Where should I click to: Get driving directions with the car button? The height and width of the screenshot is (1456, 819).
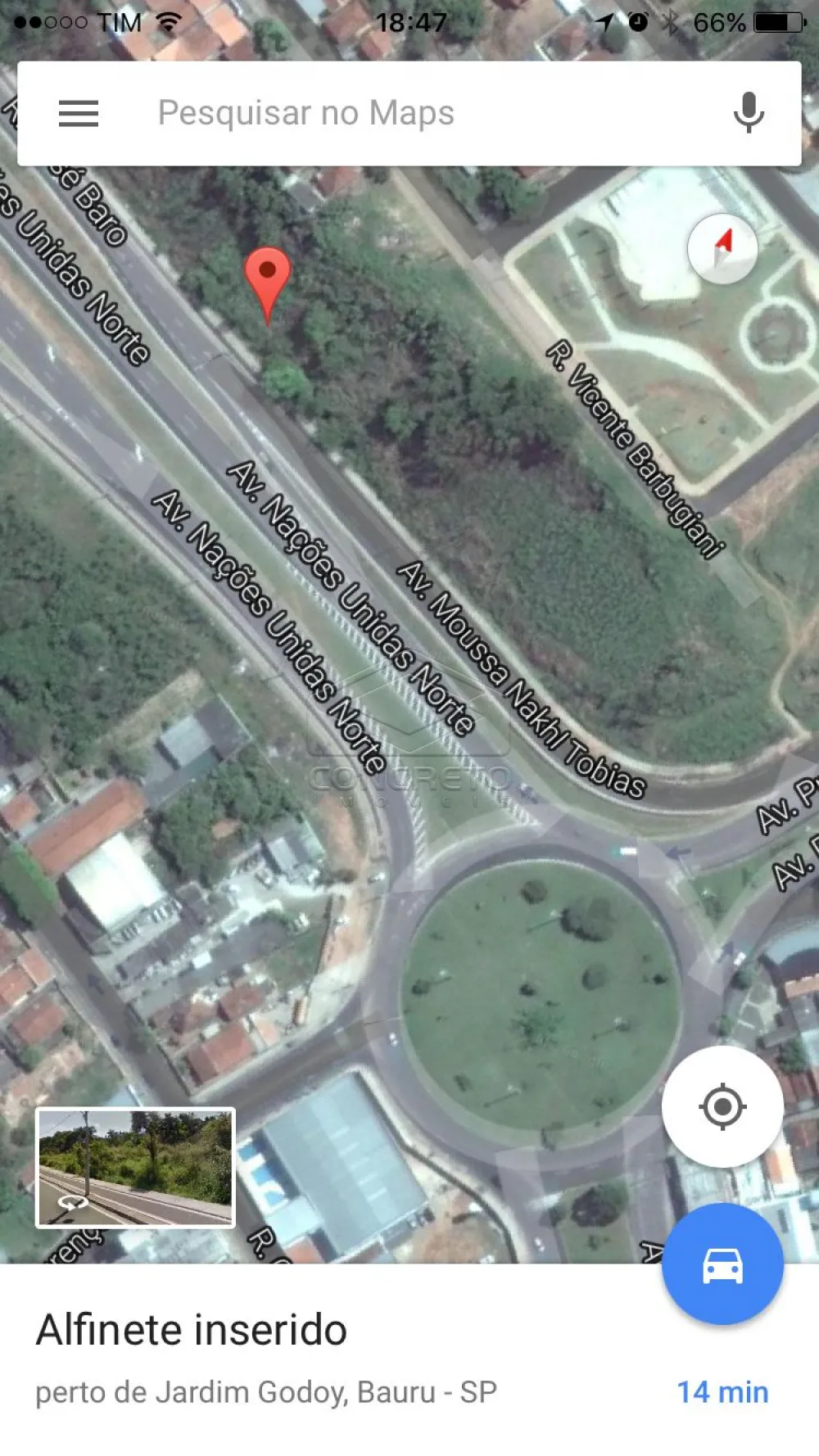(x=722, y=1264)
